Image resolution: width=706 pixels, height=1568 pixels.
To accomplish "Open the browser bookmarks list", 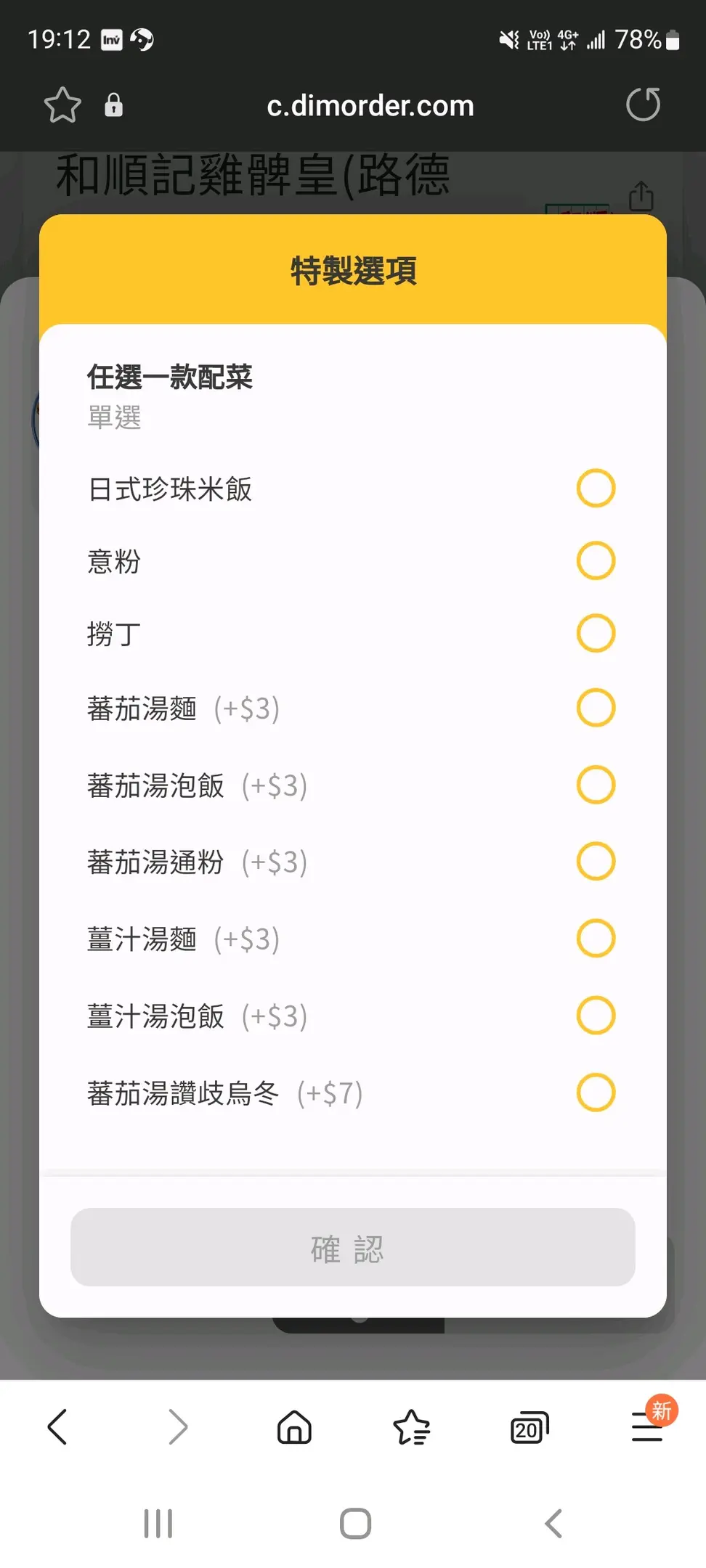I will [412, 1427].
